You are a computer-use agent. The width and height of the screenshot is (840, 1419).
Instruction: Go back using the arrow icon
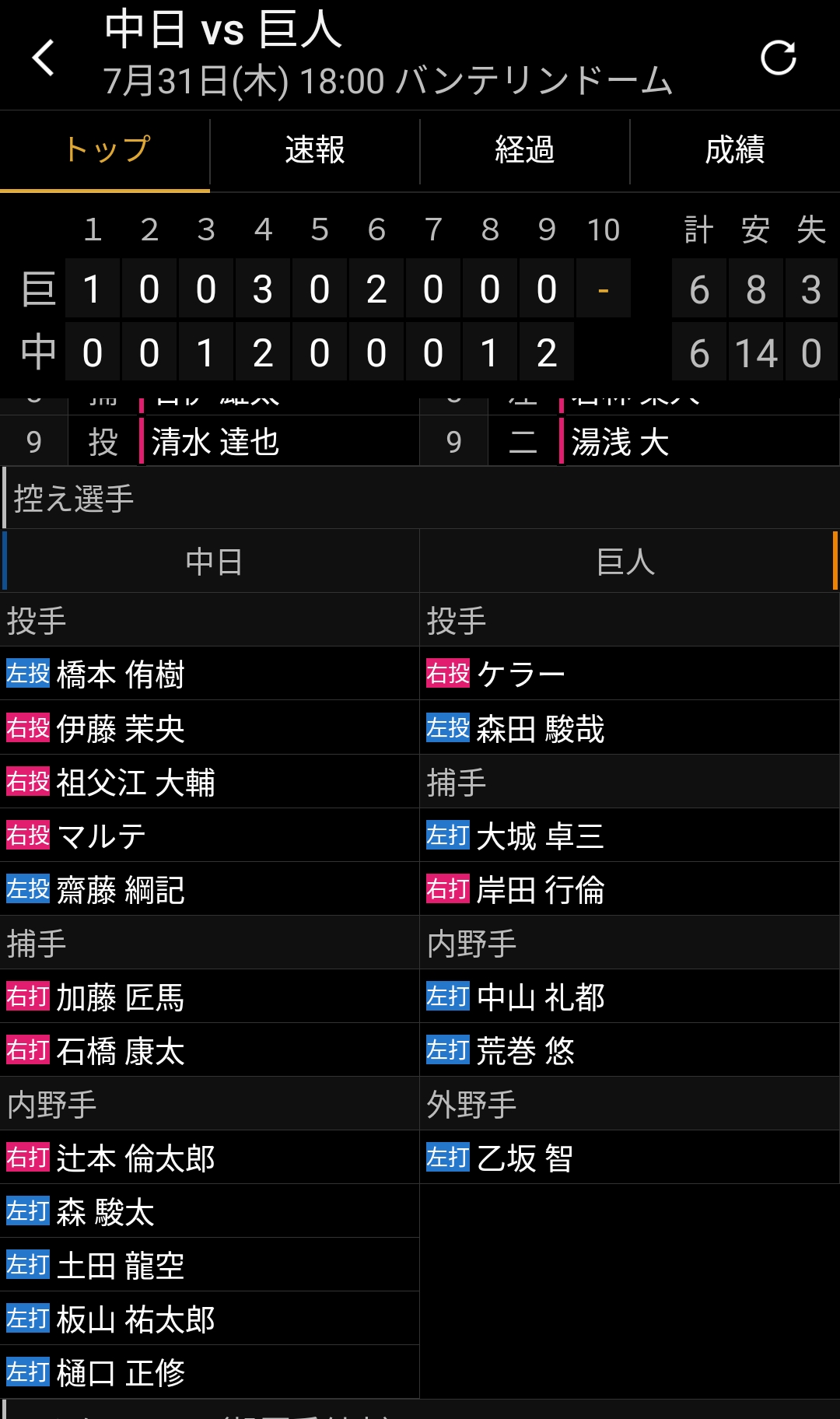click(x=44, y=58)
